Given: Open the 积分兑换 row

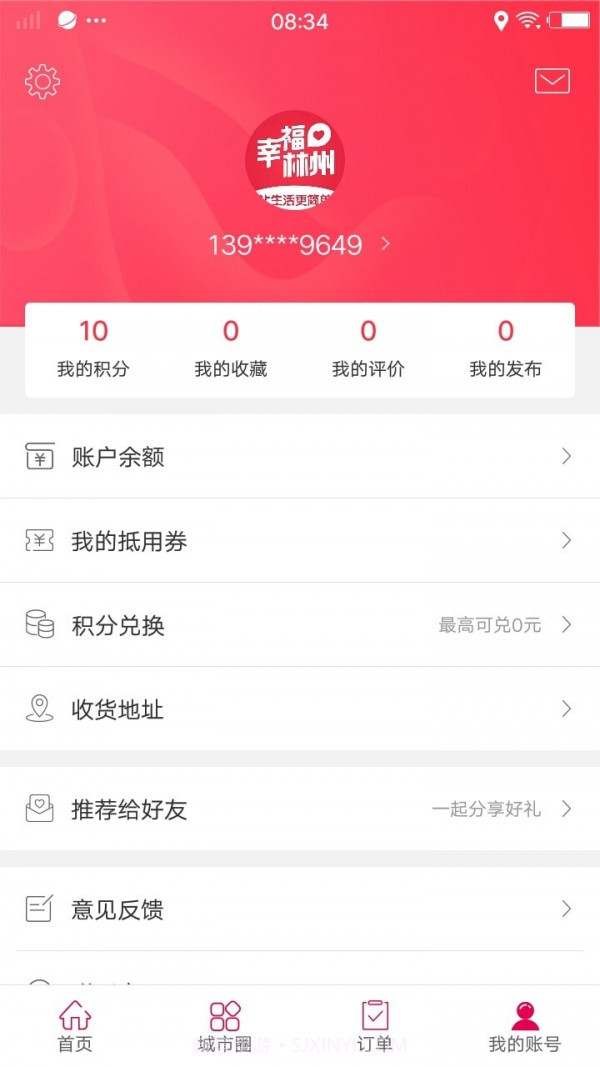Looking at the screenshot, I should click(300, 625).
